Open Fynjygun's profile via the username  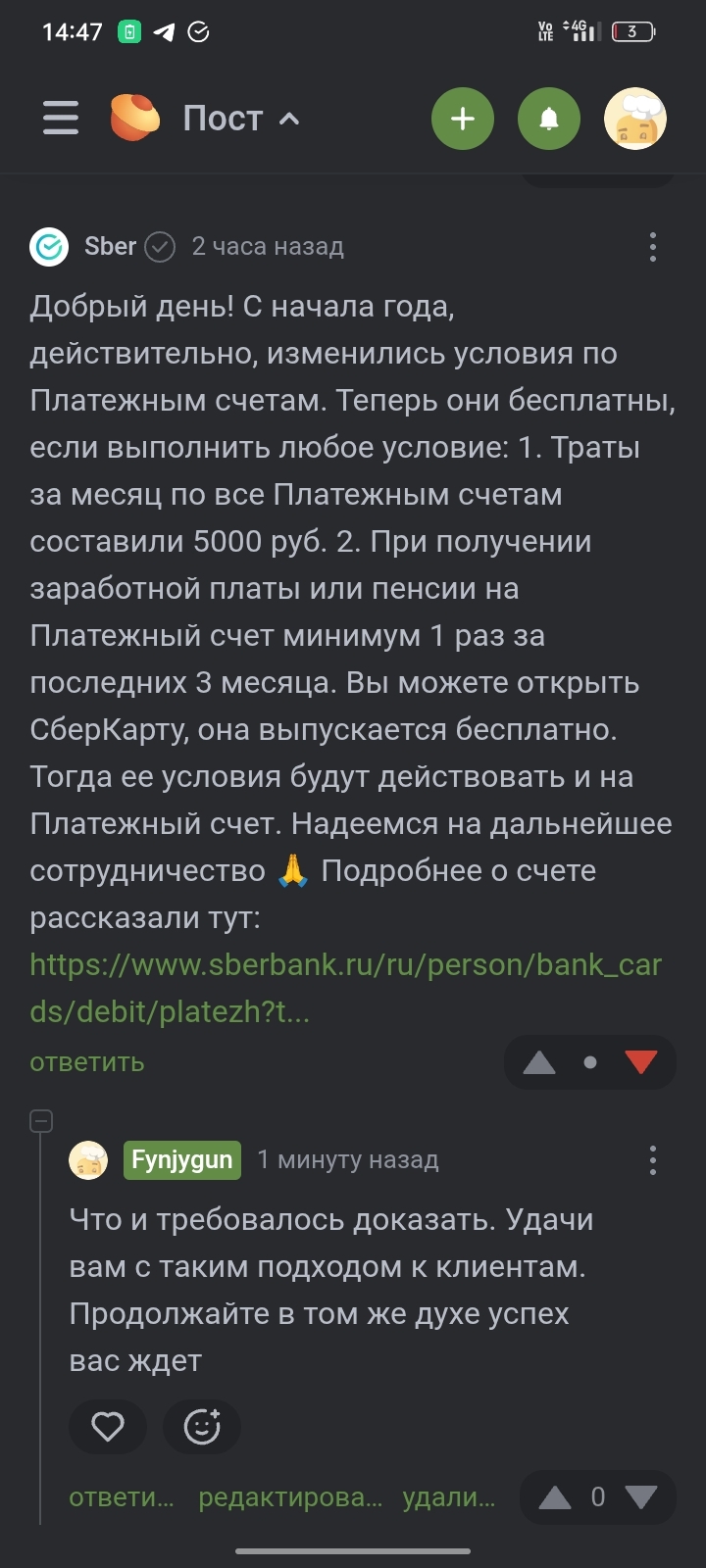(182, 1160)
